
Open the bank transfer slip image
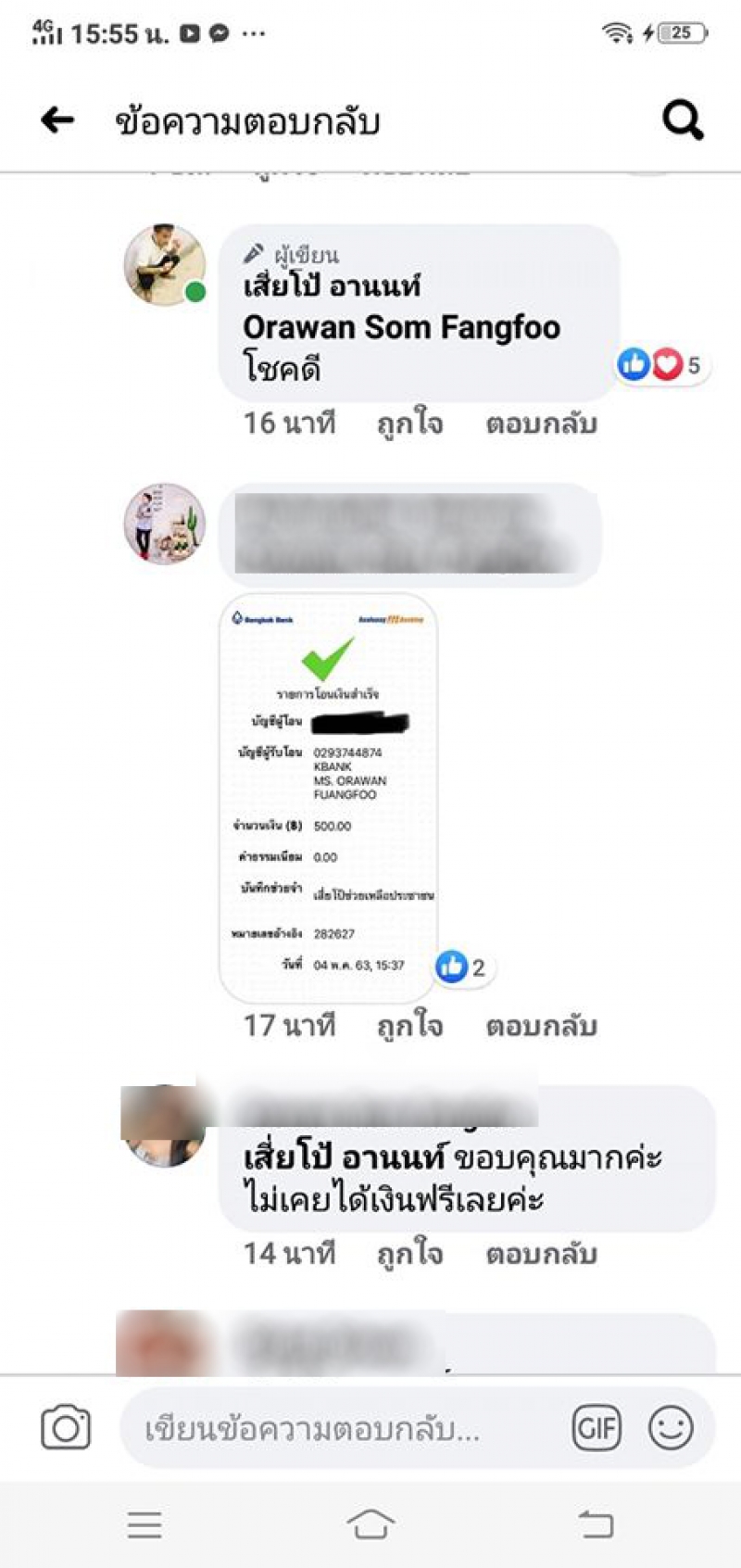click(x=328, y=797)
